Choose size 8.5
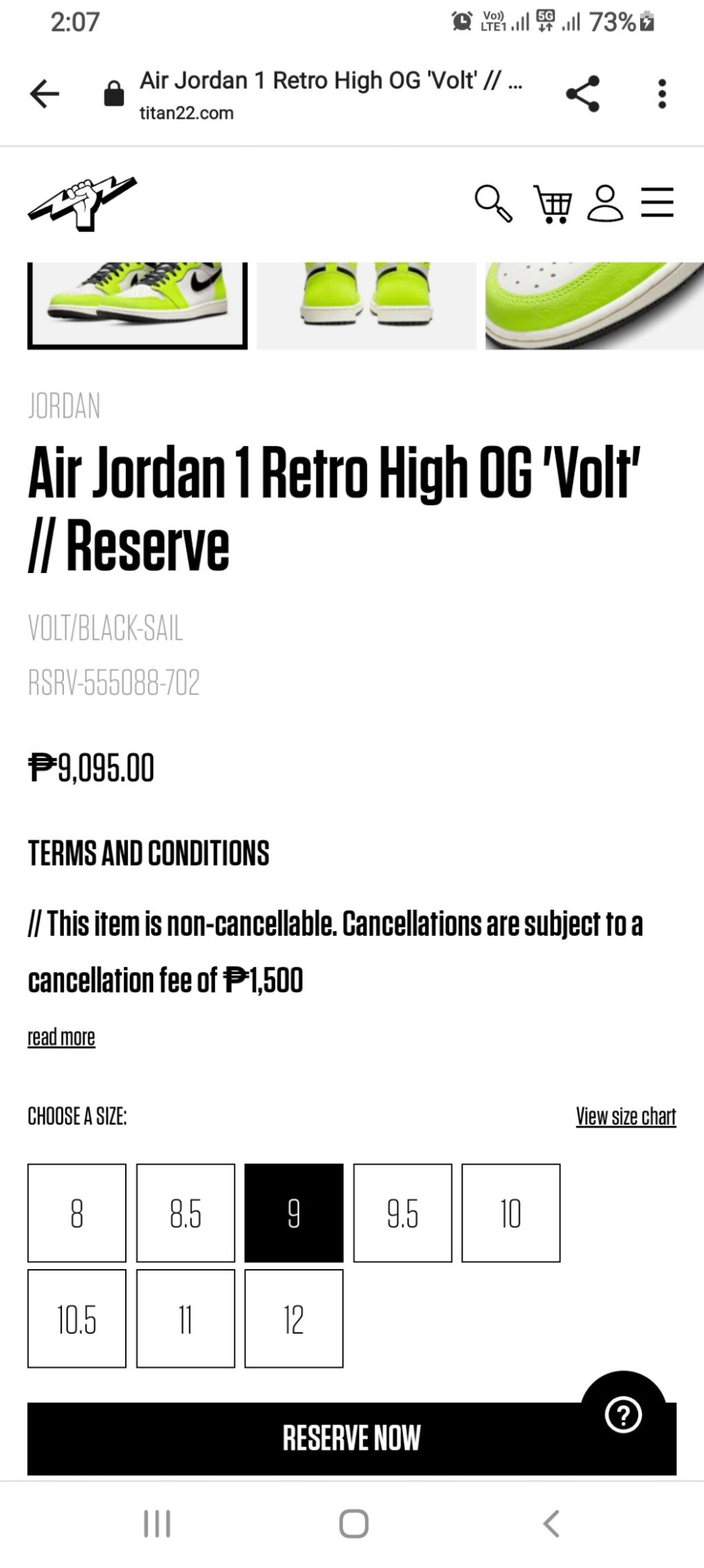704x1568 pixels. pos(186,1213)
